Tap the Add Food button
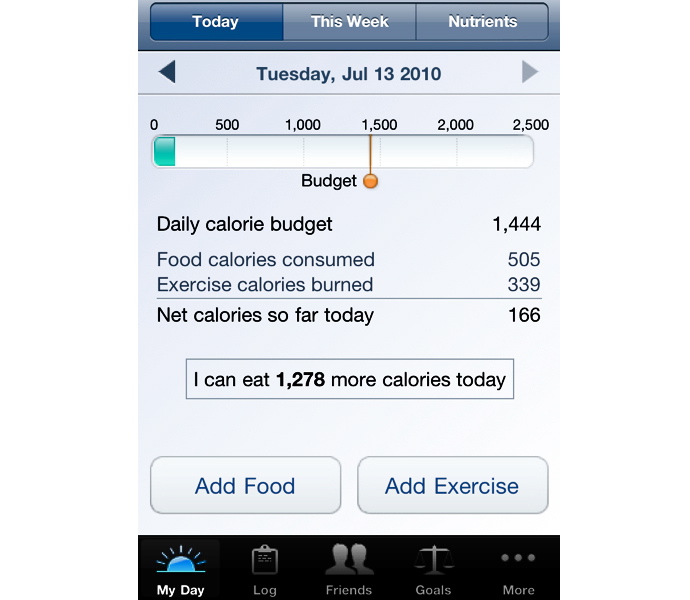 pos(245,486)
